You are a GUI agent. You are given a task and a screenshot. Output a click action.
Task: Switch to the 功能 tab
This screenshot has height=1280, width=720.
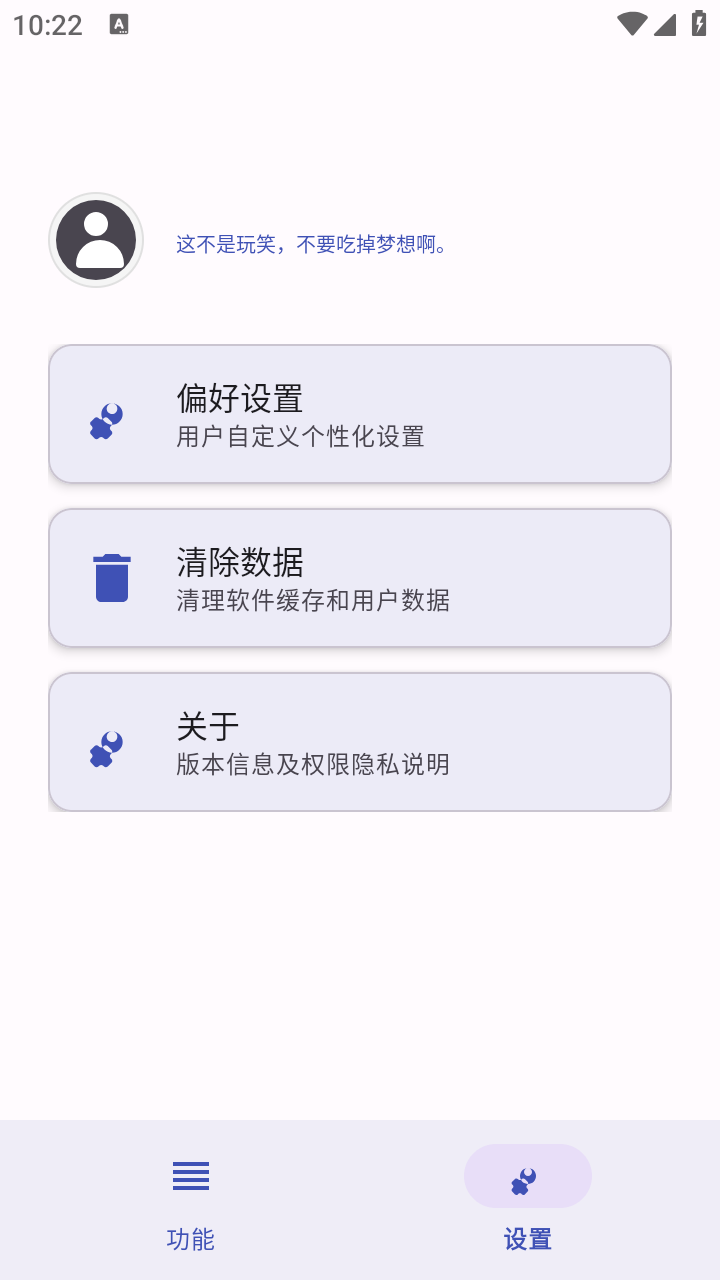190,1240
